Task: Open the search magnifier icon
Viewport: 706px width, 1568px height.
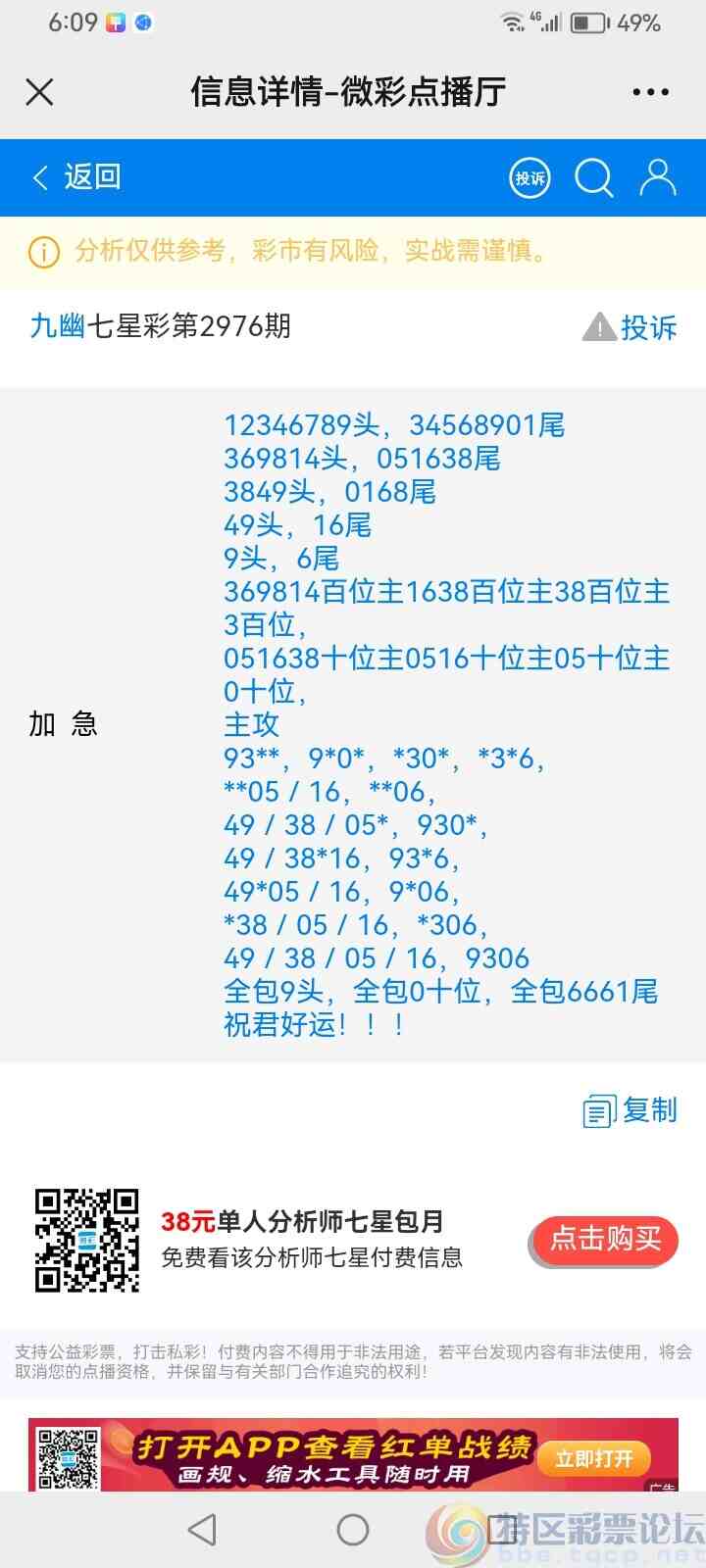Action: point(593,178)
